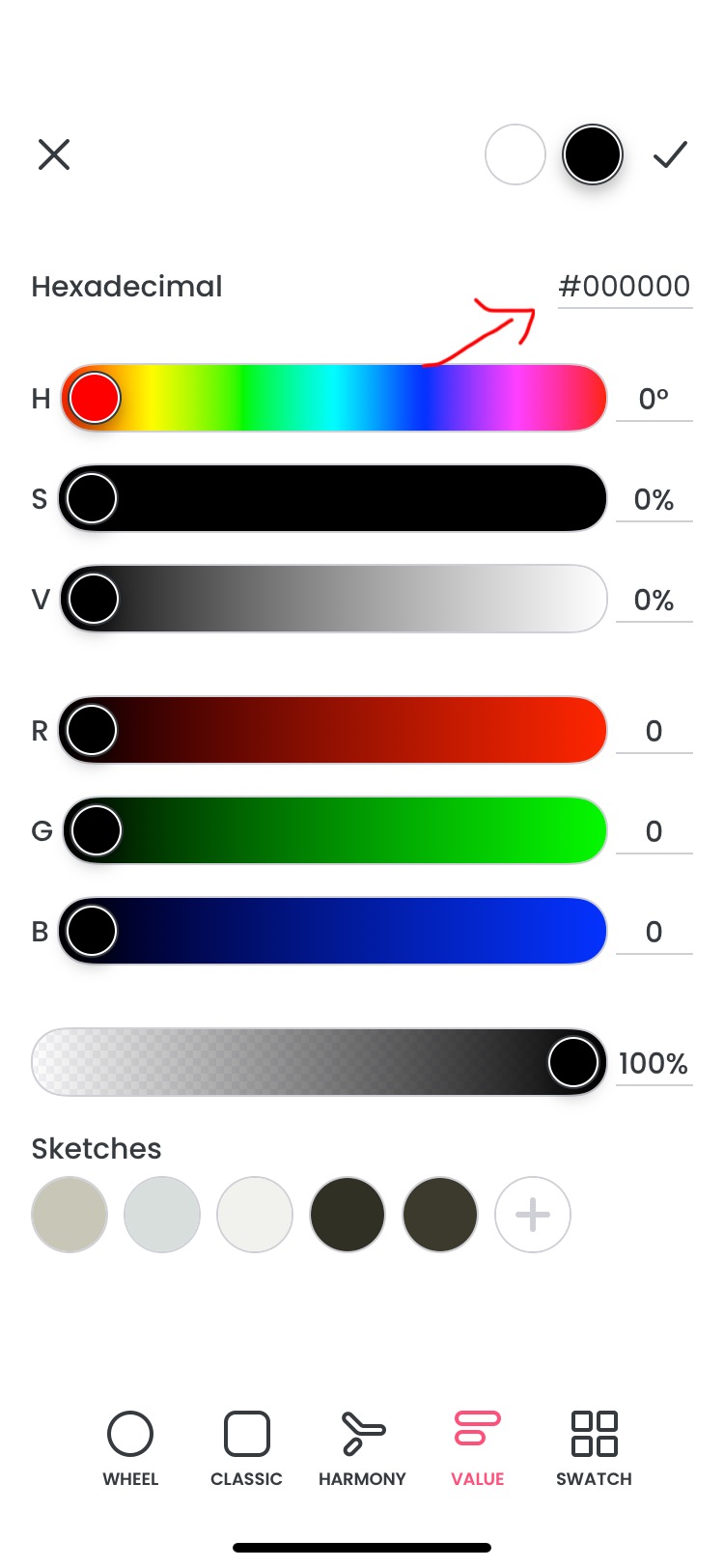This screenshot has height=1568, width=724.
Task: Switch to the Wheel tab
Action: point(130,1447)
